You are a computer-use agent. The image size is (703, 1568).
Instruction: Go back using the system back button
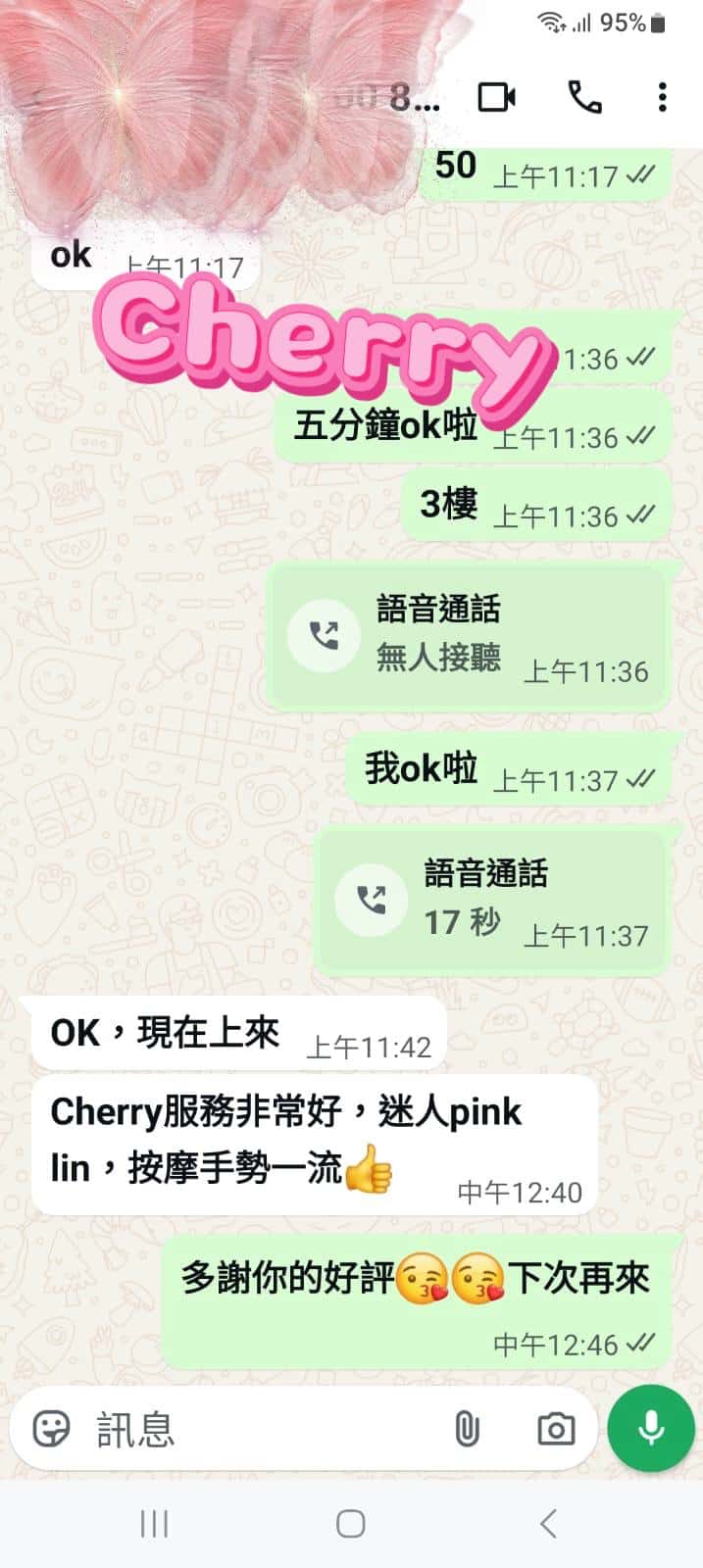point(548,1524)
